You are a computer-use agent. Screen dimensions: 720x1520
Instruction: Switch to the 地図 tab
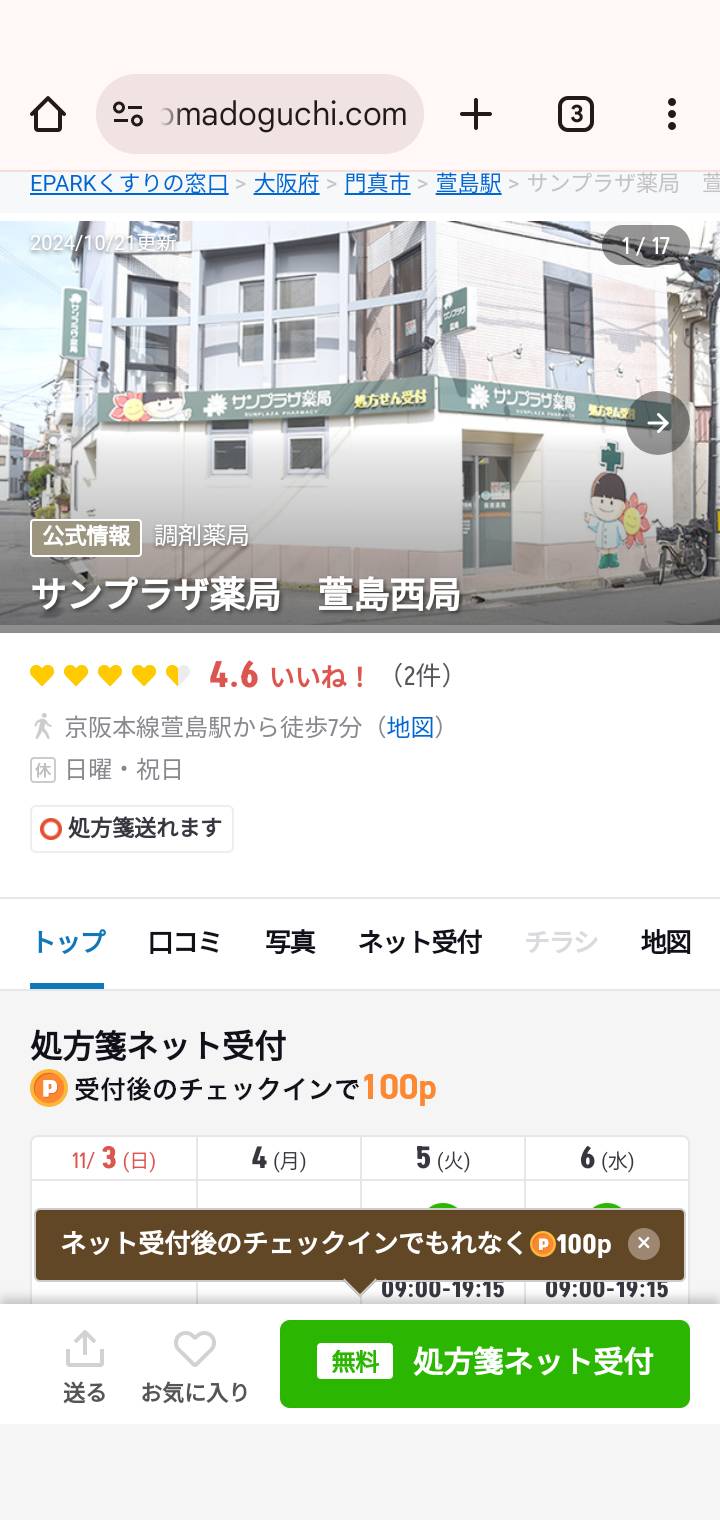(666, 942)
